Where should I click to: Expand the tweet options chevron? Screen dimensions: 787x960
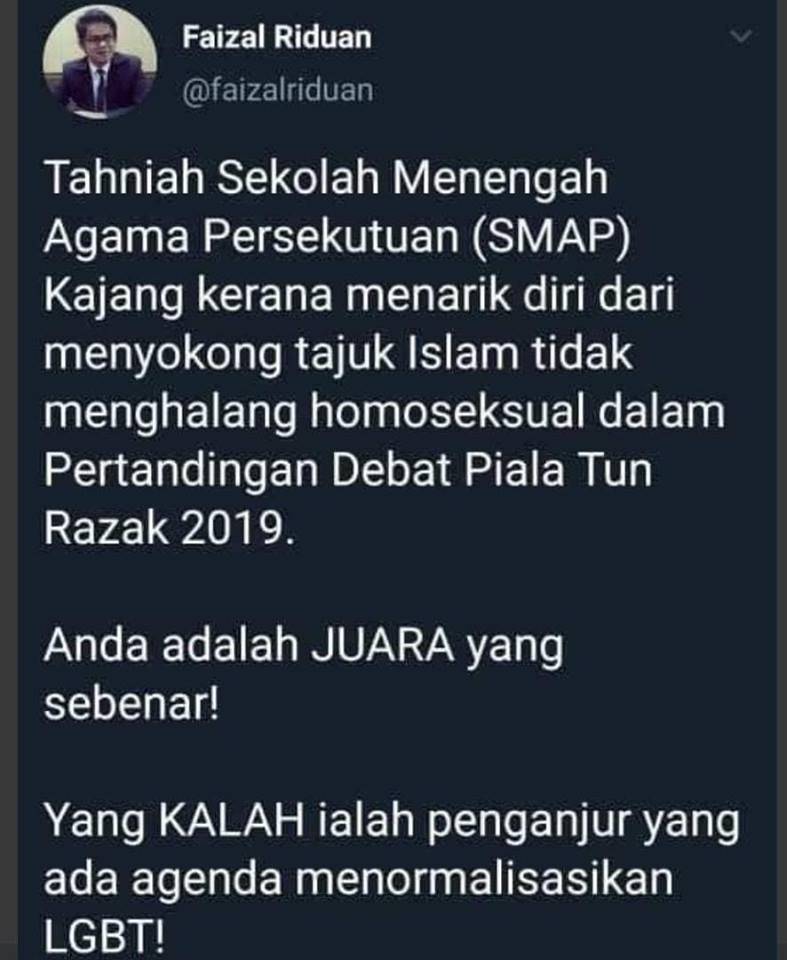tap(741, 37)
